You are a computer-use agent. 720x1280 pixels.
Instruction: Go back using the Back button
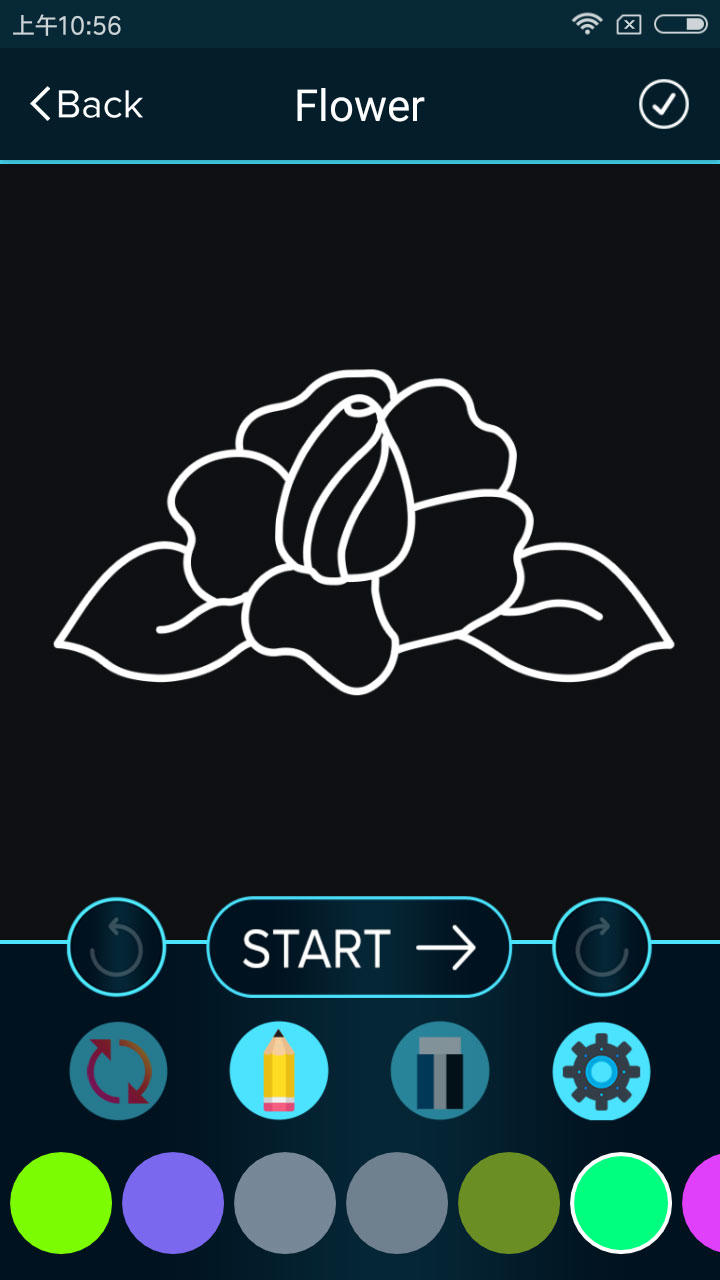pyautogui.click(x=85, y=104)
